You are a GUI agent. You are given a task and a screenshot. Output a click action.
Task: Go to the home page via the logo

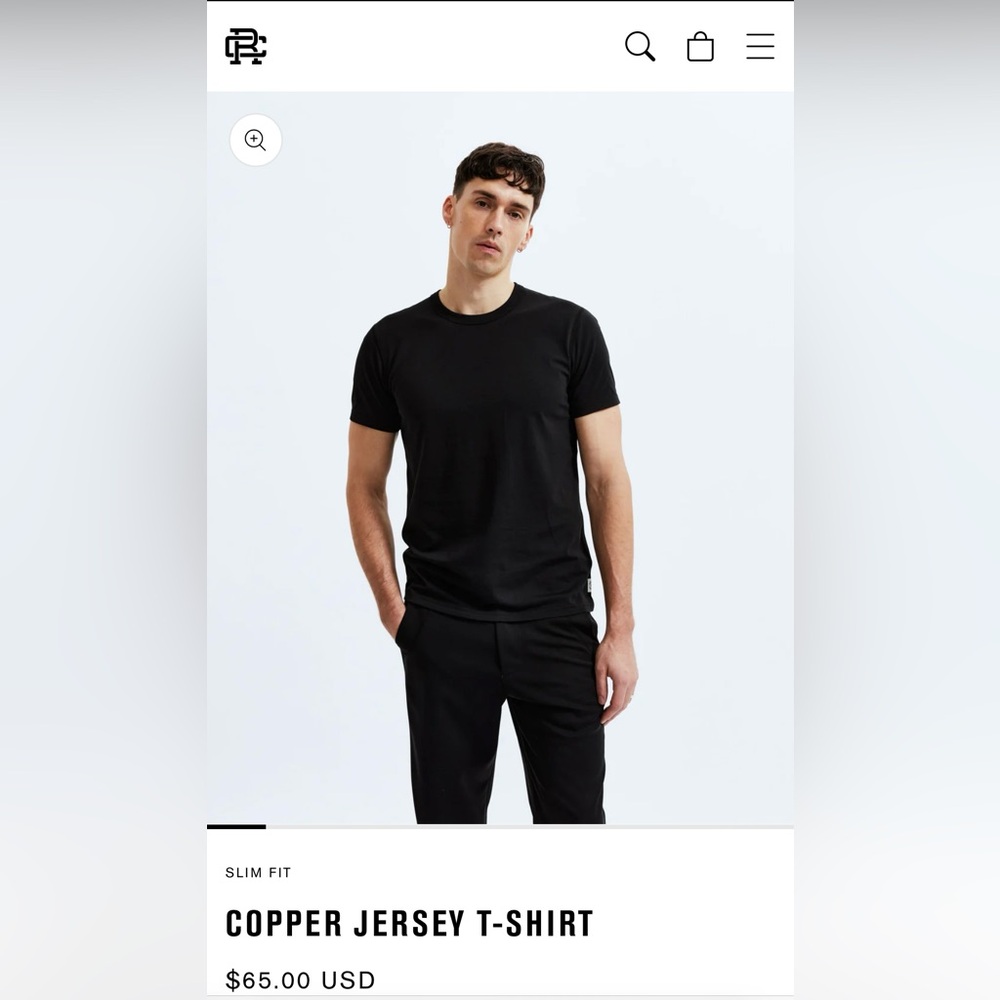[x=246, y=47]
